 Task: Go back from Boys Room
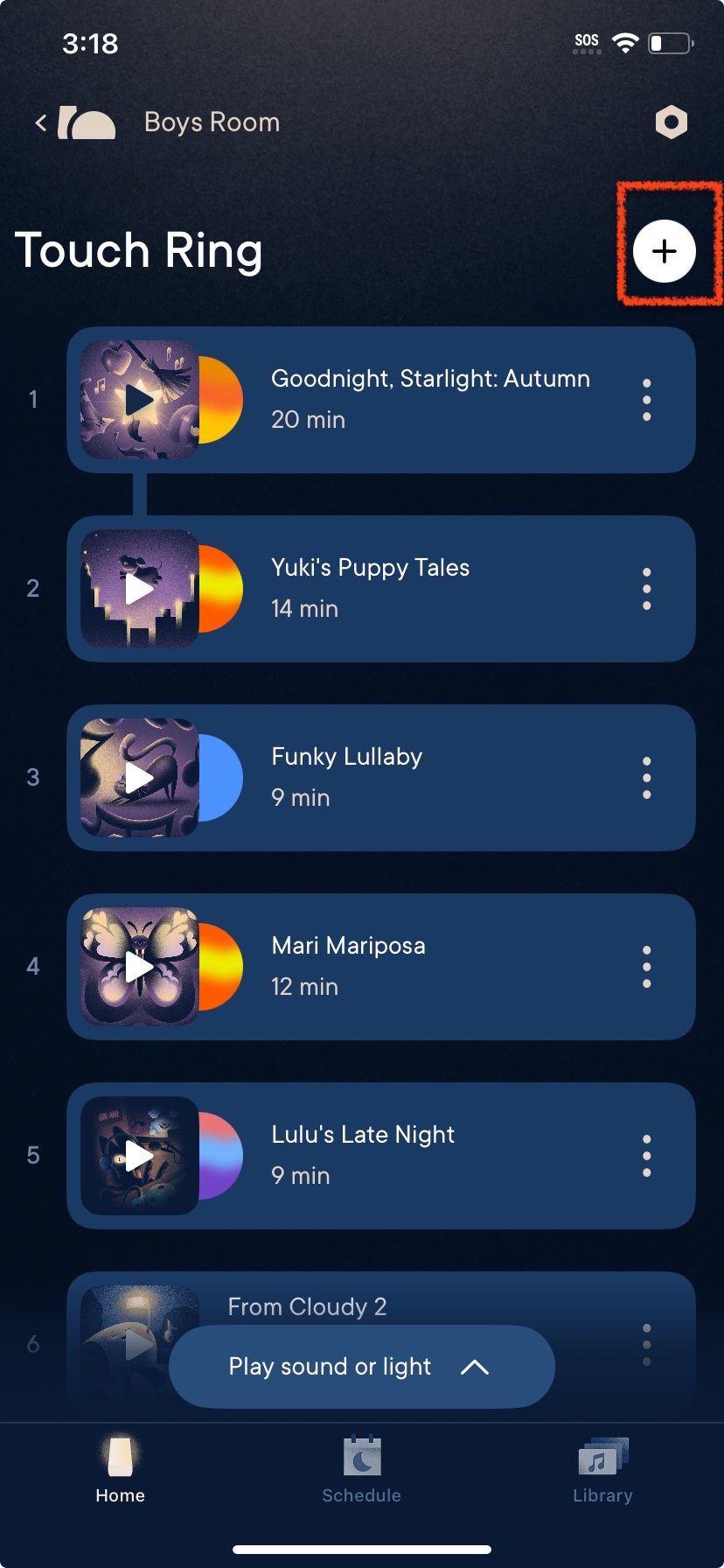(41, 122)
